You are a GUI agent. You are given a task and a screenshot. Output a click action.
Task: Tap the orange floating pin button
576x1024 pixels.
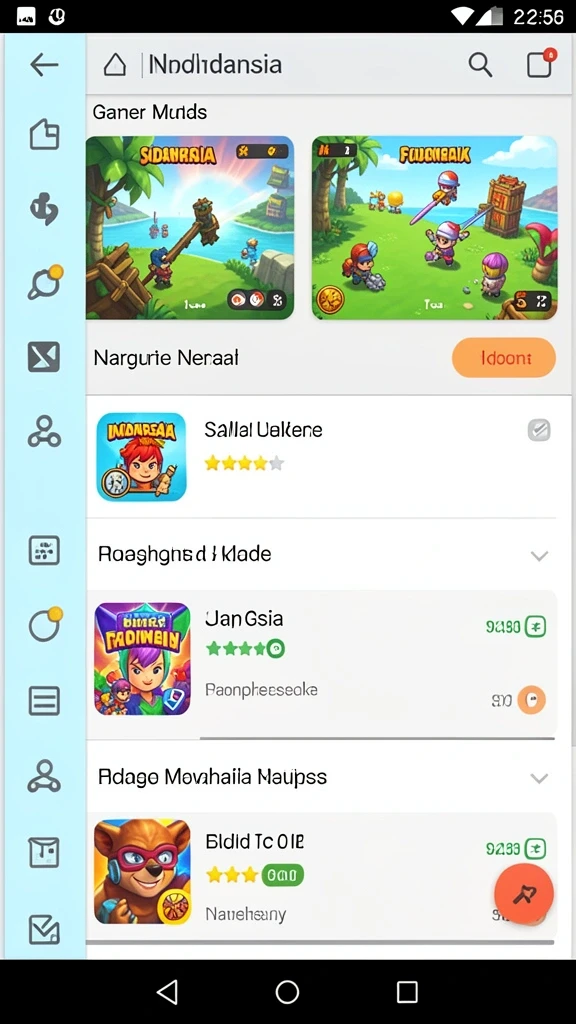click(x=524, y=893)
